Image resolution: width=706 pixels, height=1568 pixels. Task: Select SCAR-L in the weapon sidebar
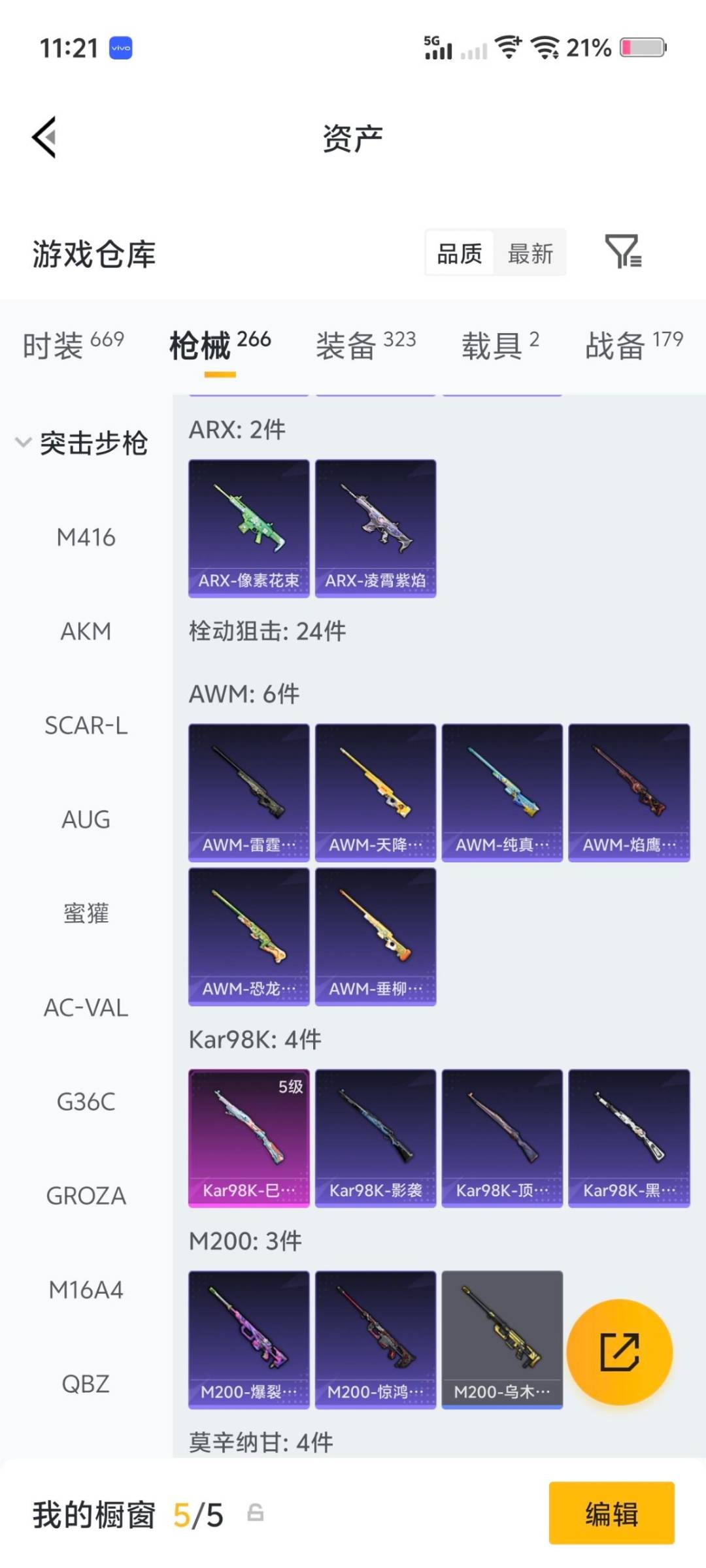[x=86, y=725]
